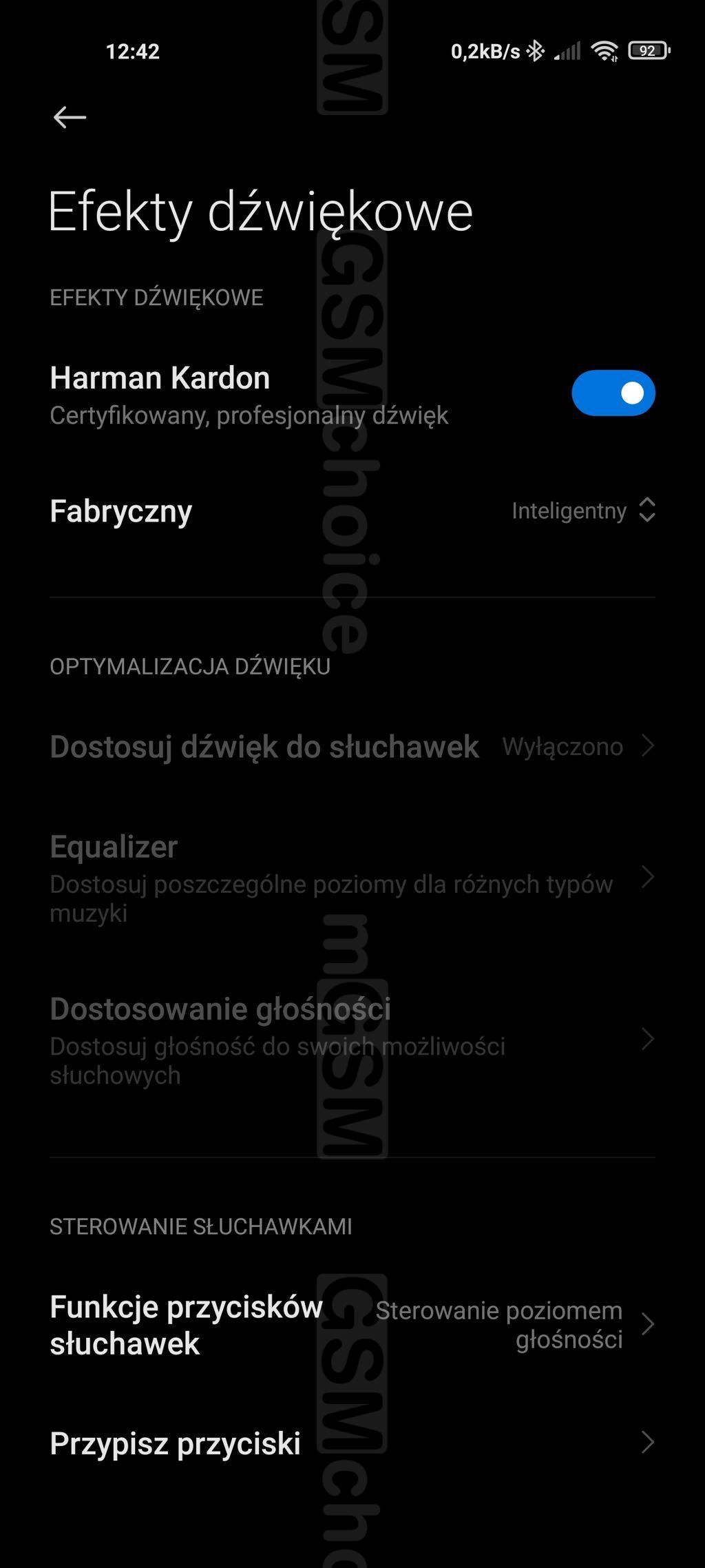The height and width of the screenshot is (1568, 705).
Task: Open Przypisz przyciski
Action: (x=352, y=1443)
